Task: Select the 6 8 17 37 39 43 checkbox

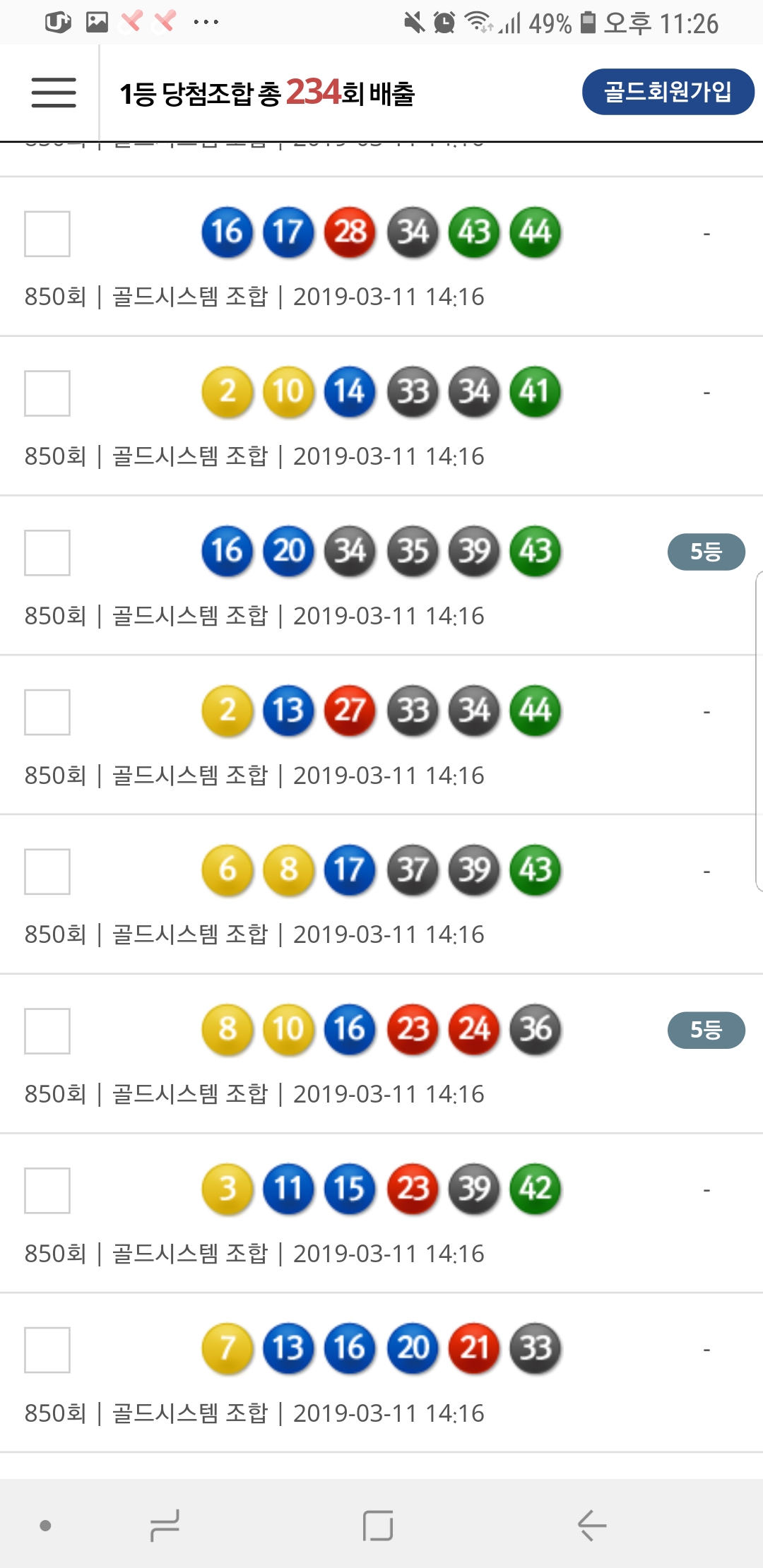Action: tap(47, 872)
